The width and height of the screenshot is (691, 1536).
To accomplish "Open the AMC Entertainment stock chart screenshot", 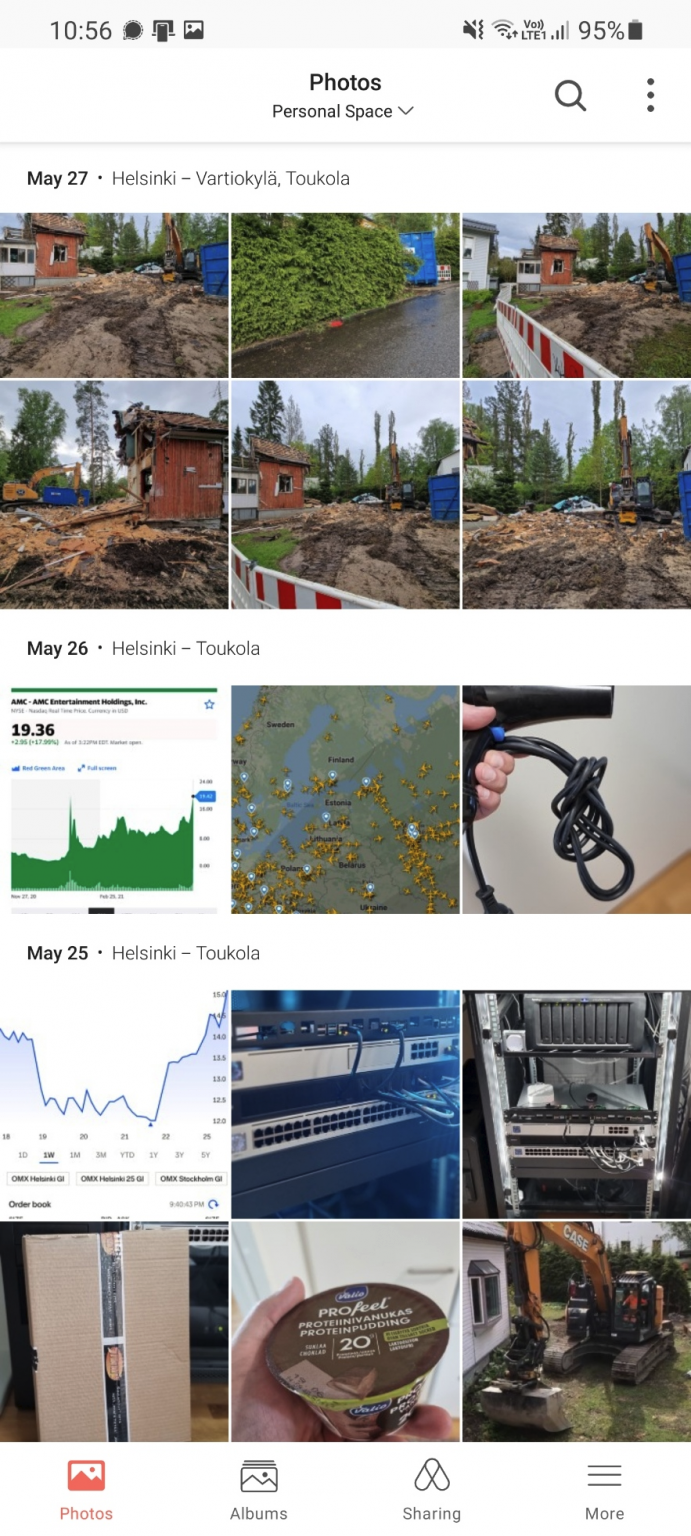I will click(114, 799).
